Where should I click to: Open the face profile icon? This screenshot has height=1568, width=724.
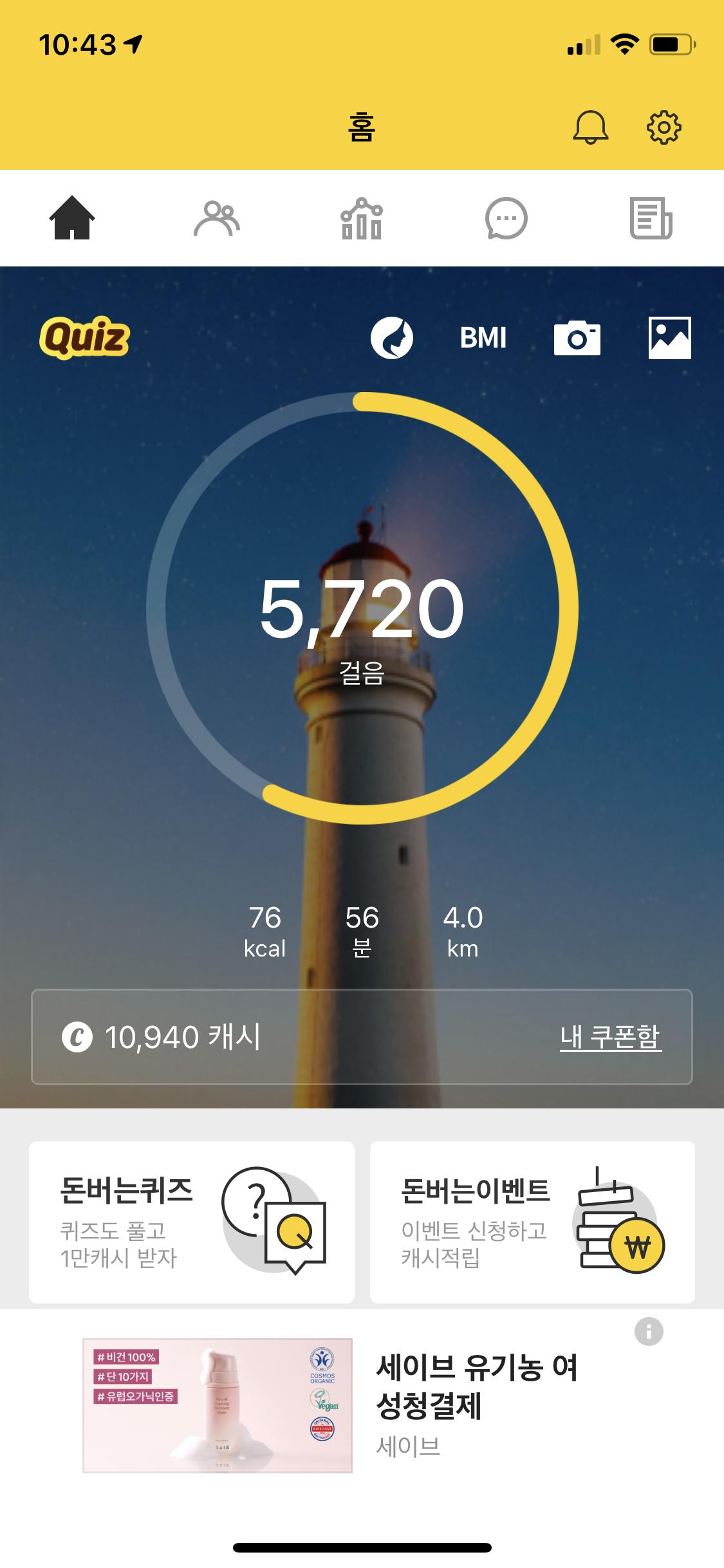point(391,338)
